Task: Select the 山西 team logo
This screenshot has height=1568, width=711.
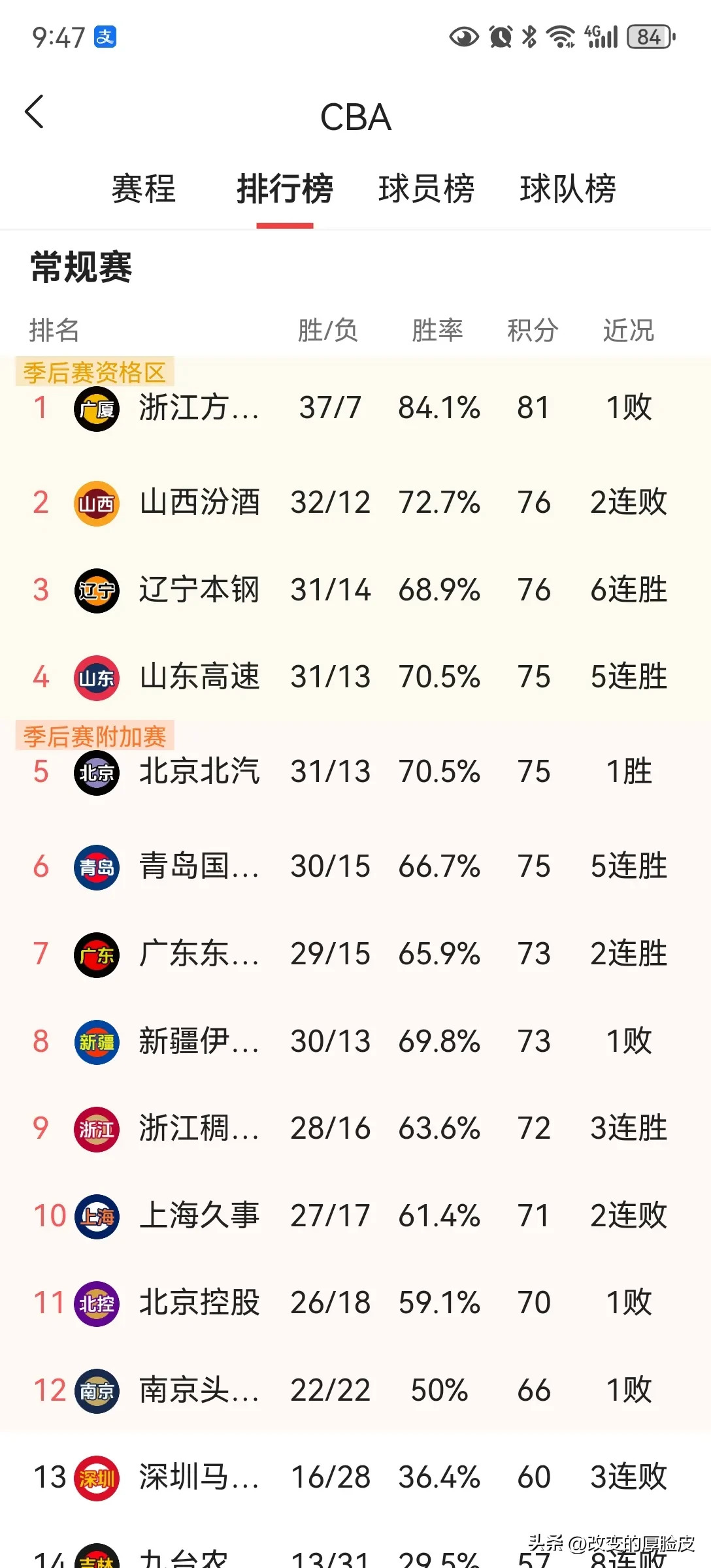Action: [96, 502]
